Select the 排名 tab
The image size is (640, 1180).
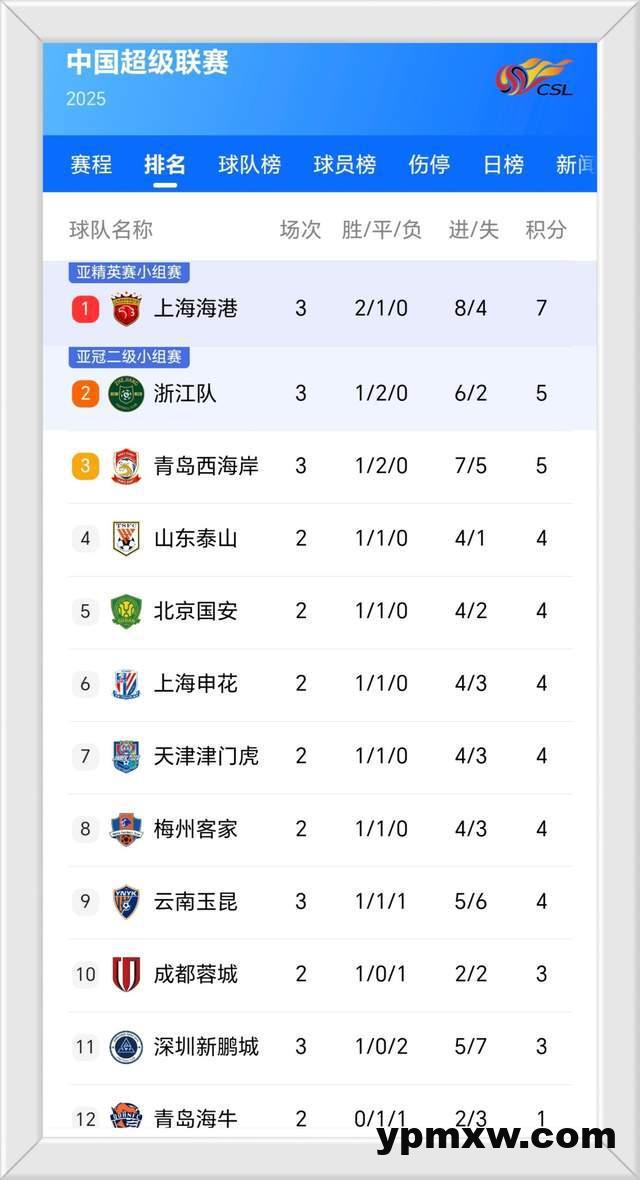coord(165,165)
